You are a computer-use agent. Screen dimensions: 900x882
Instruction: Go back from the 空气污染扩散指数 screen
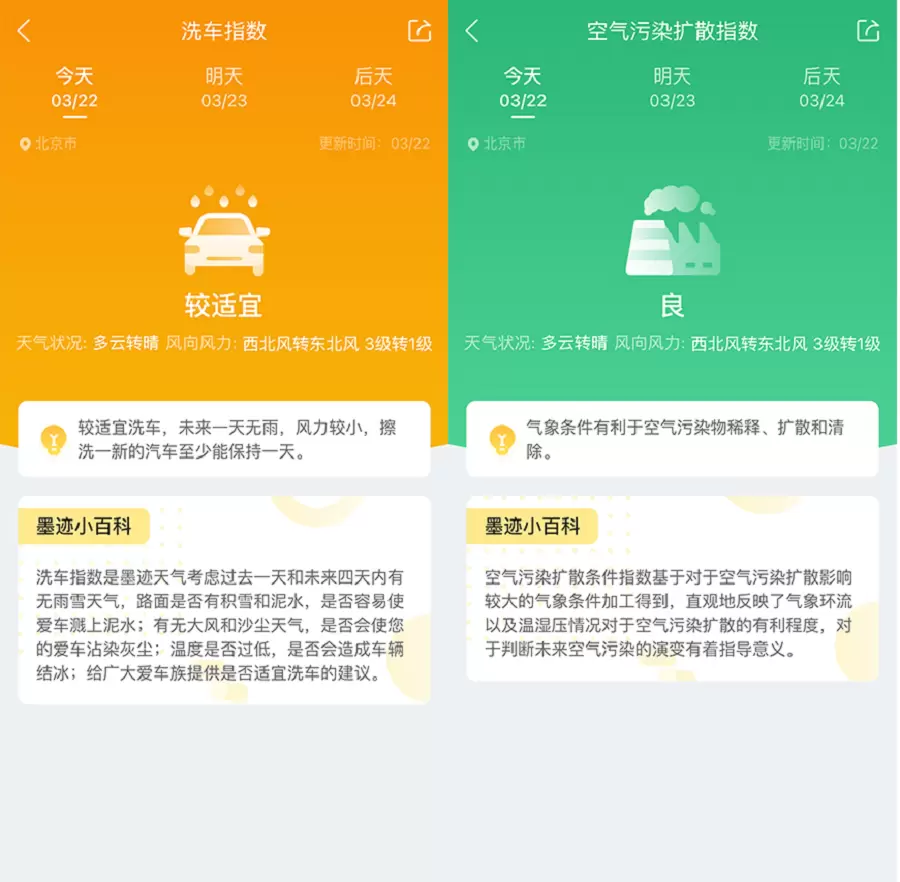click(473, 31)
